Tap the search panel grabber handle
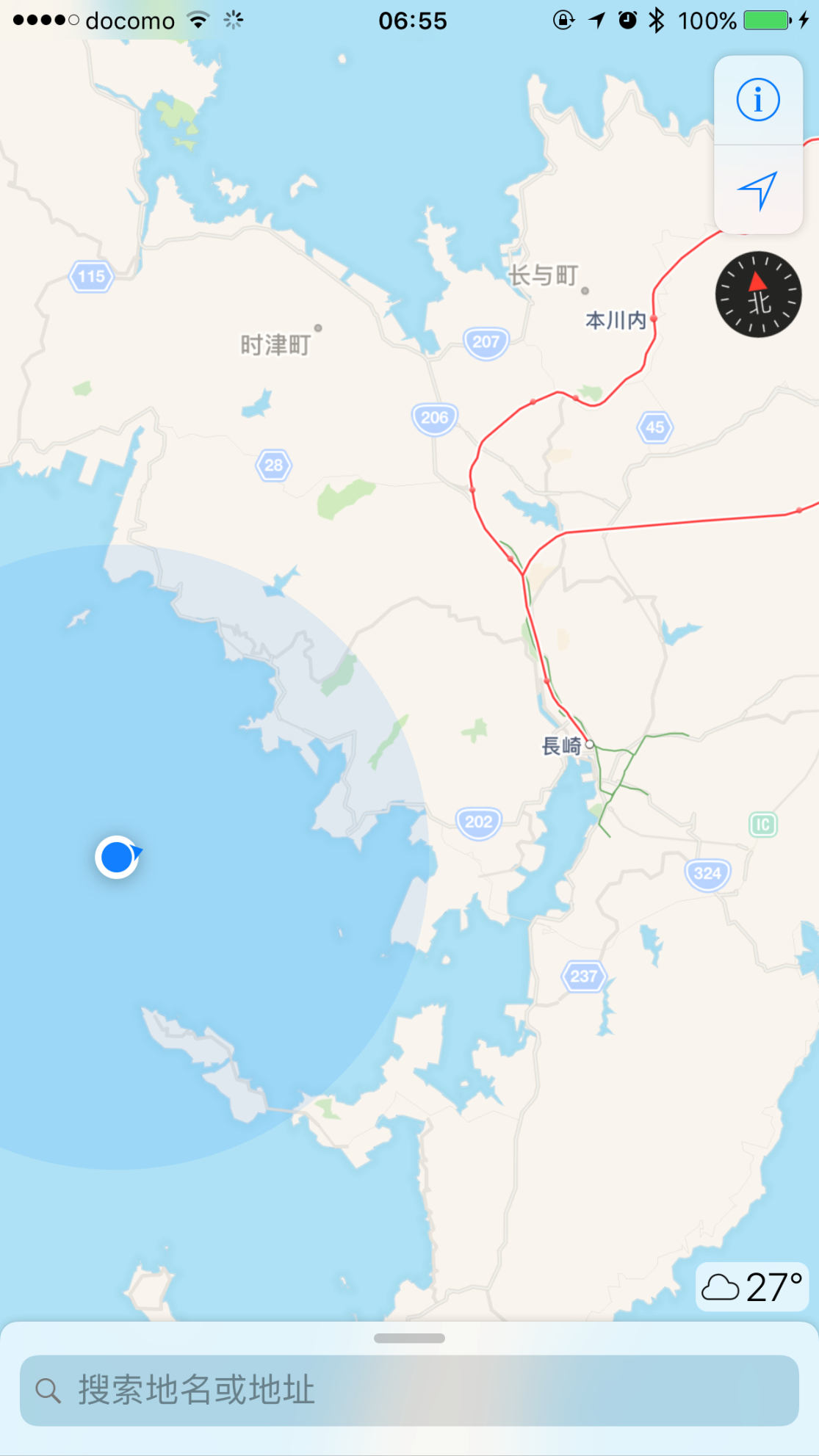 [409, 1338]
